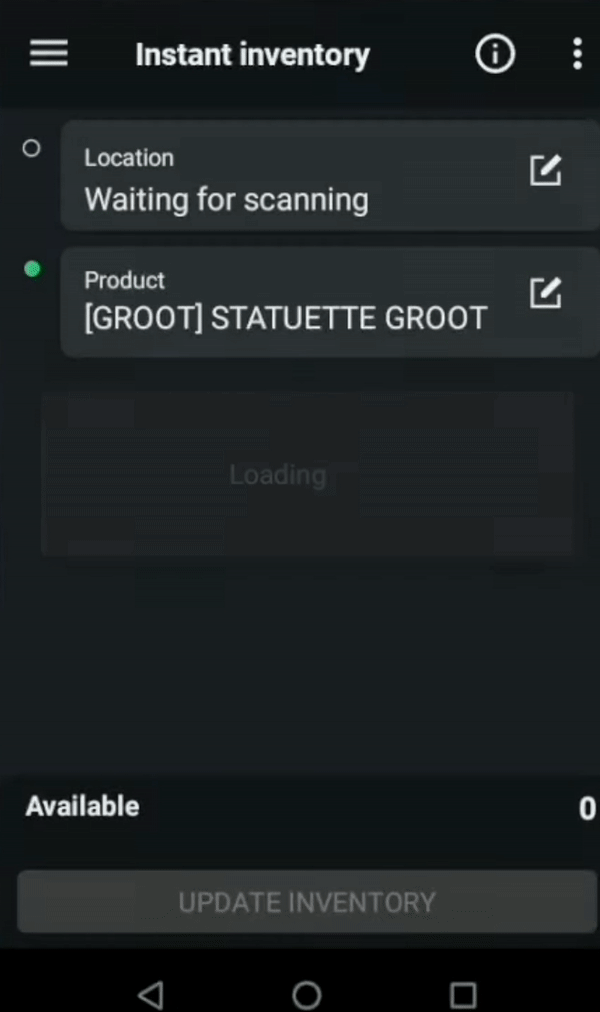
Task: Open the hamburger drawer menu
Action: tap(48, 53)
